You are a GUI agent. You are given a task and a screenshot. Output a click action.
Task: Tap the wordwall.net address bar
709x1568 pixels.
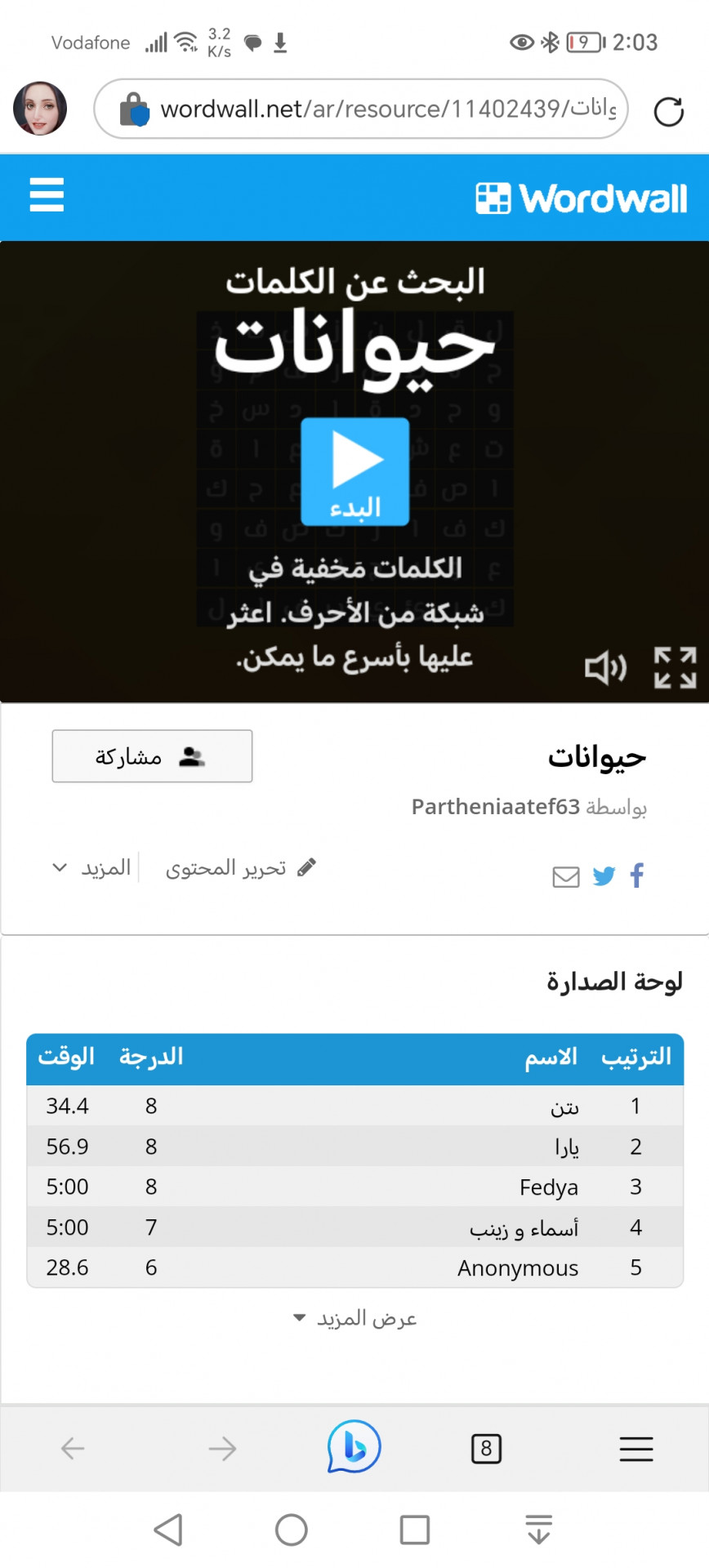click(x=376, y=109)
